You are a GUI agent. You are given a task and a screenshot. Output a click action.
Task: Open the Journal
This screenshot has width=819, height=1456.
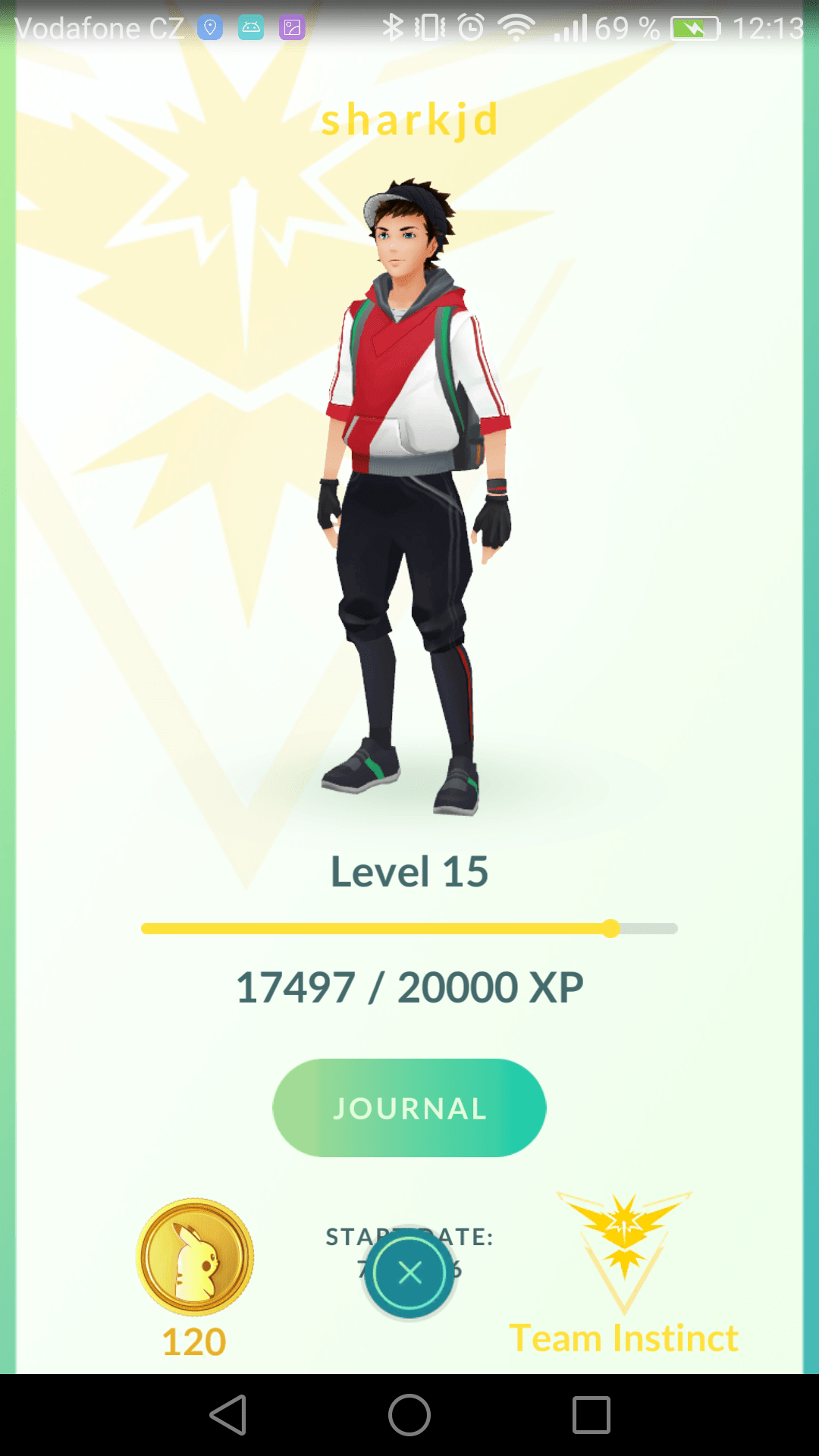pyautogui.click(x=409, y=1108)
